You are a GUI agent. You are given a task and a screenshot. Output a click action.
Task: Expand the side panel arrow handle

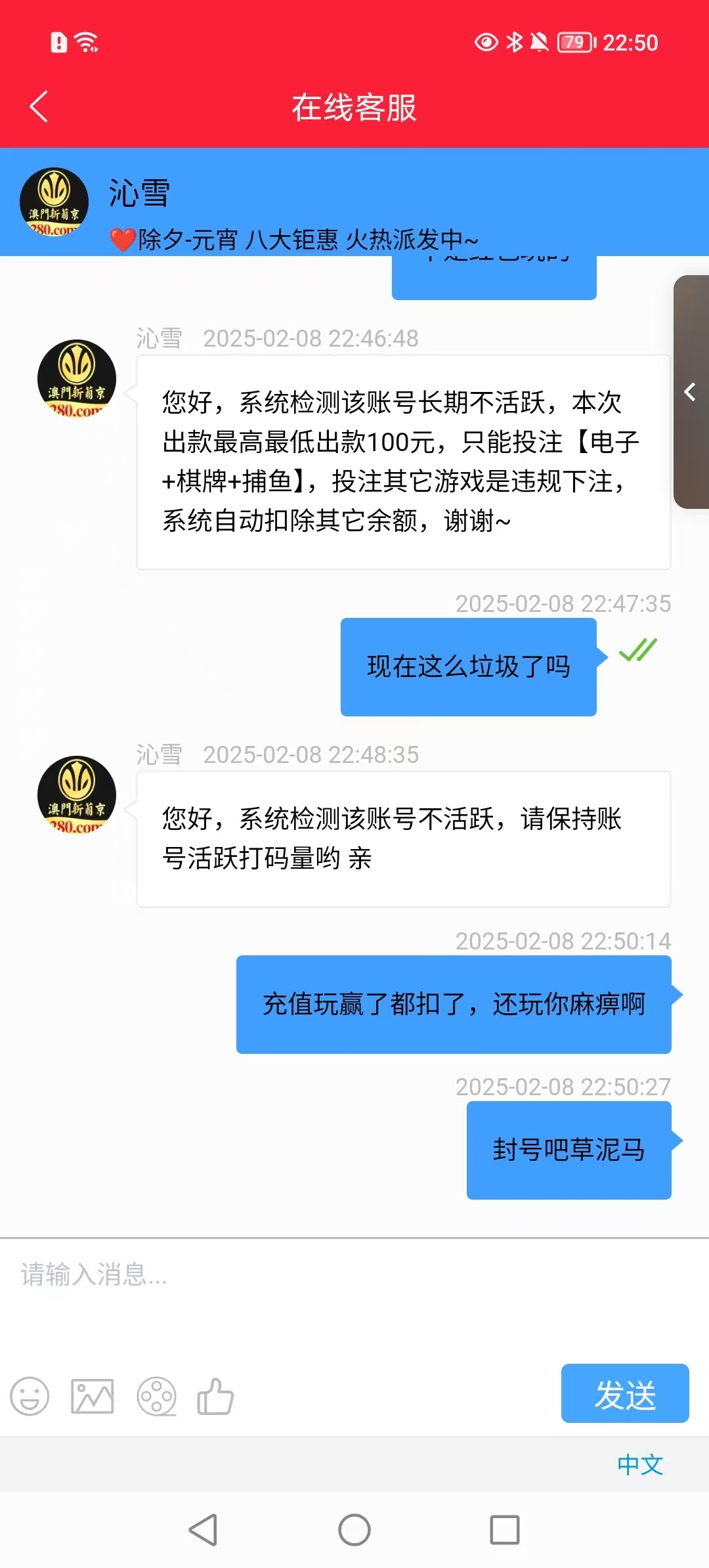691,392
